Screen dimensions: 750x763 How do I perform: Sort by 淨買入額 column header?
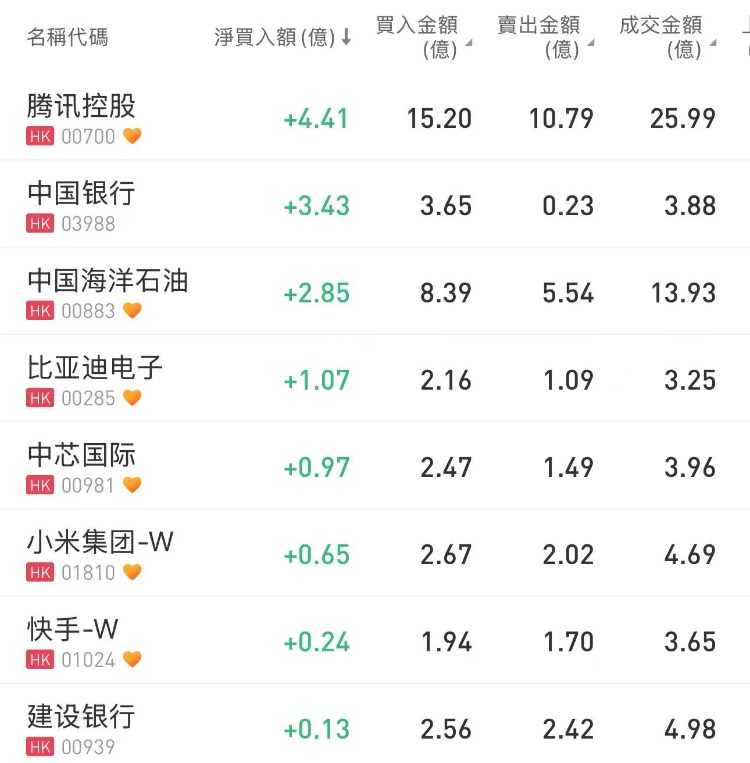282,37
